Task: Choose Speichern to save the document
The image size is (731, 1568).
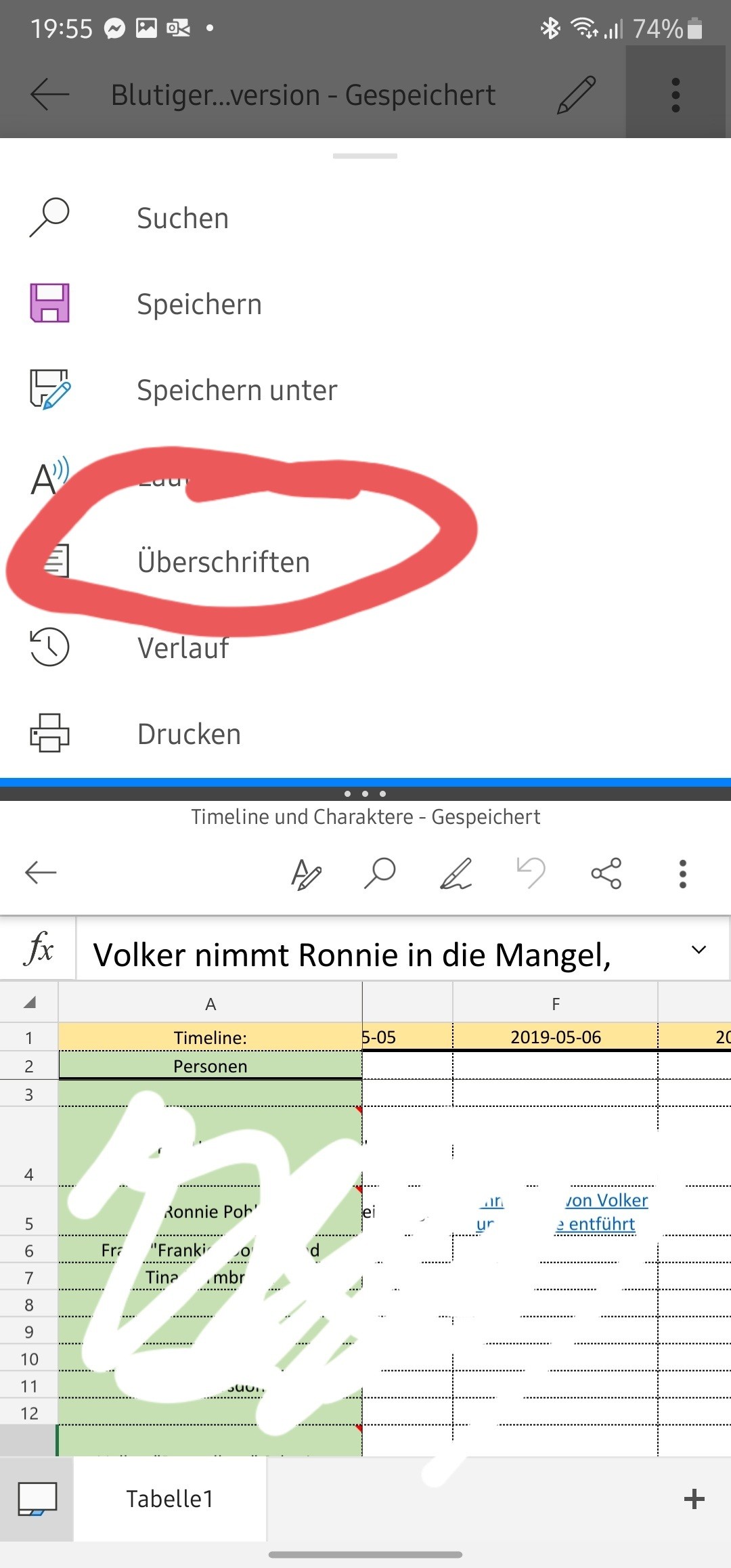Action: (365, 304)
